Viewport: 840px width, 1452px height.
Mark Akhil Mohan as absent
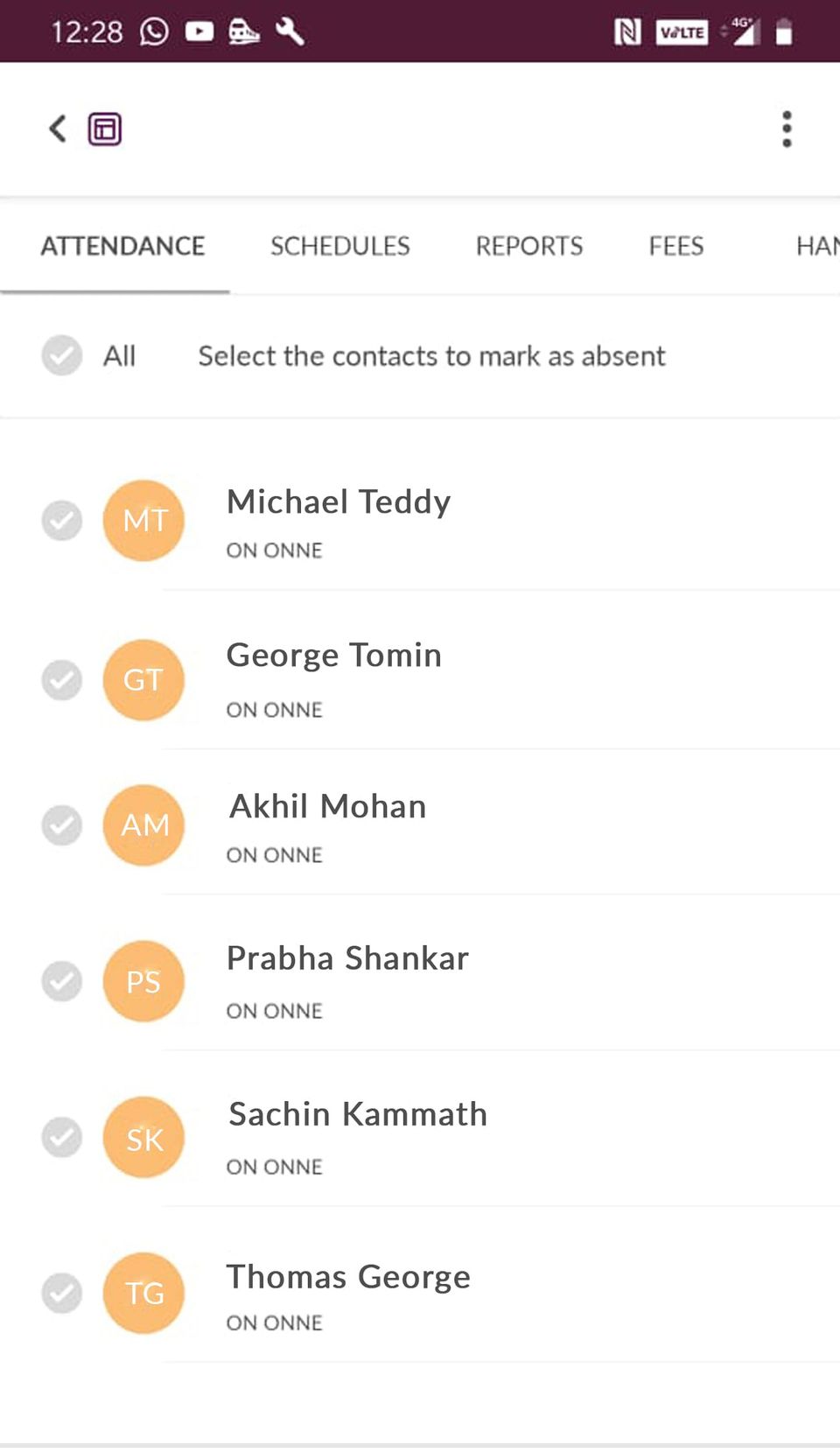(x=62, y=825)
